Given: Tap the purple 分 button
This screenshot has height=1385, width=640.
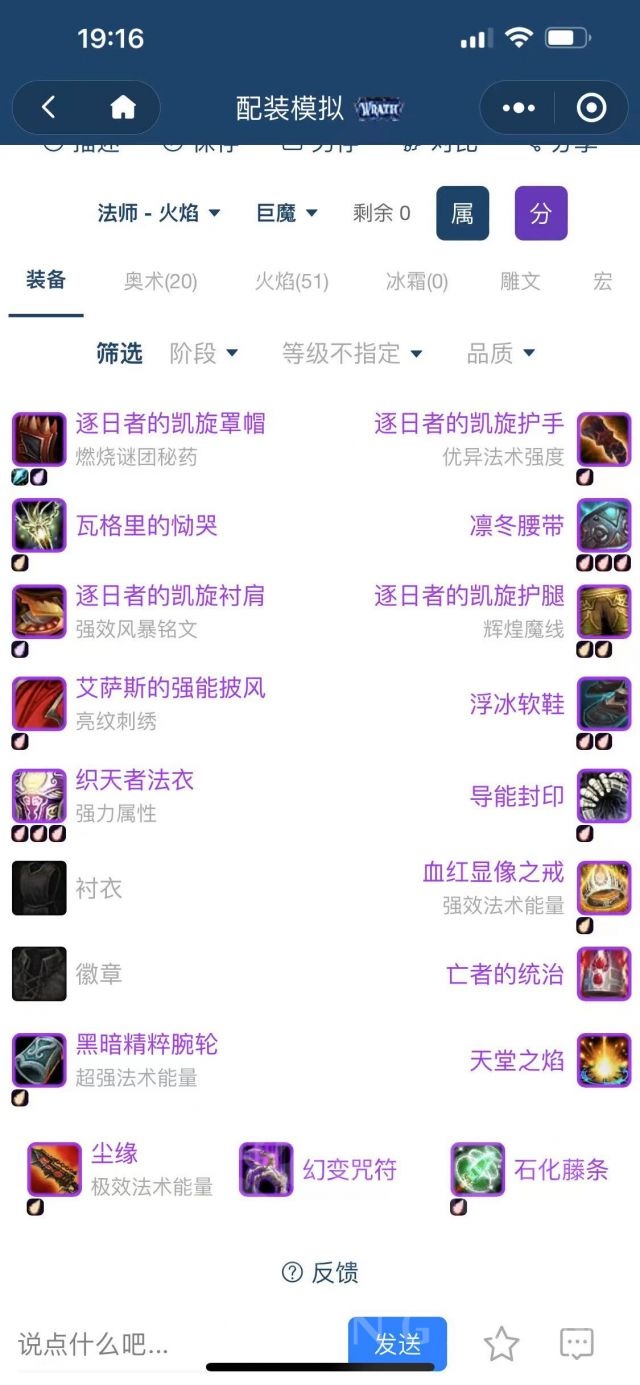Looking at the screenshot, I should pyautogui.click(x=540, y=213).
